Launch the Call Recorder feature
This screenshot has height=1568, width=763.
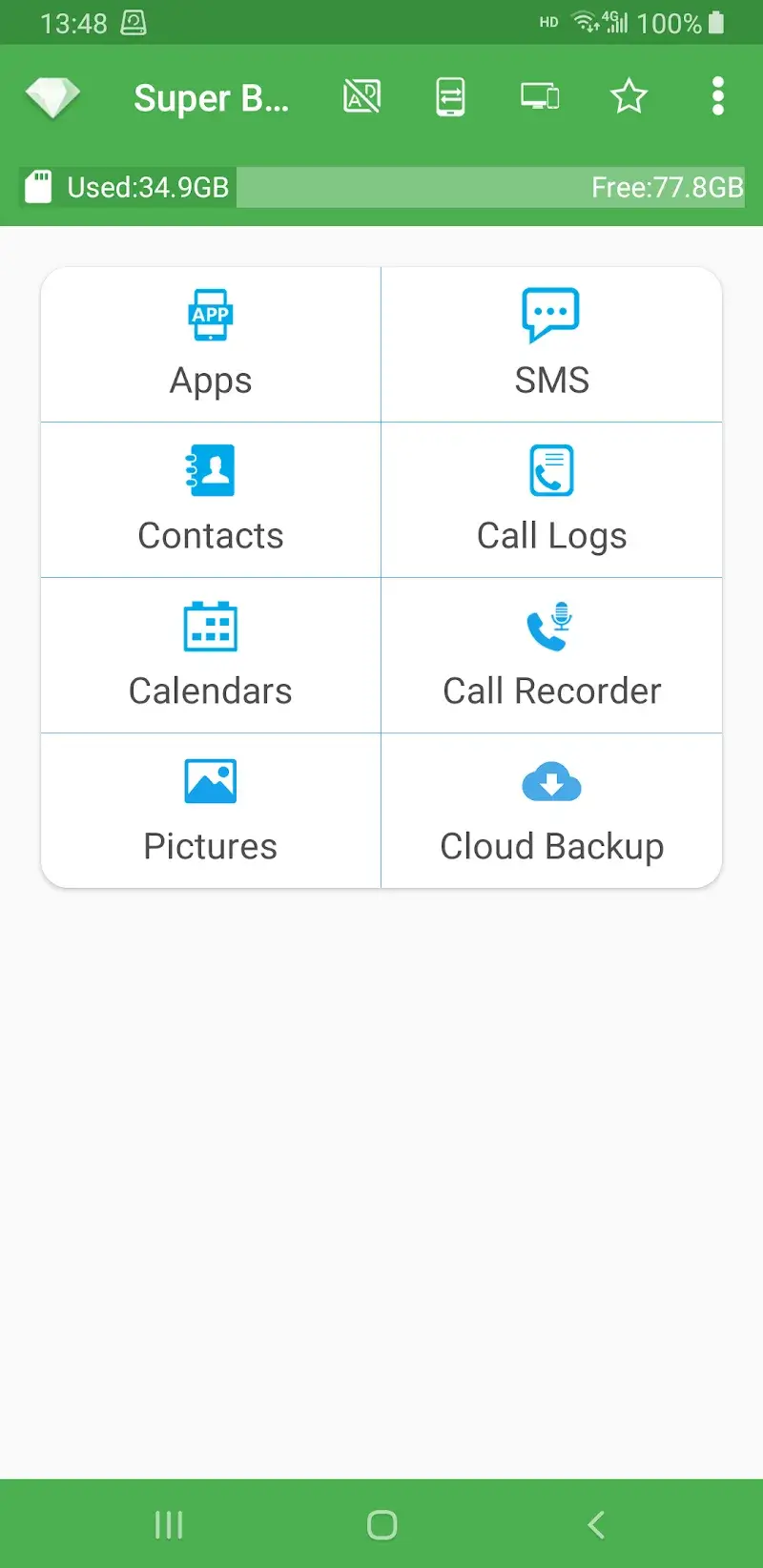tap(551, 655)
